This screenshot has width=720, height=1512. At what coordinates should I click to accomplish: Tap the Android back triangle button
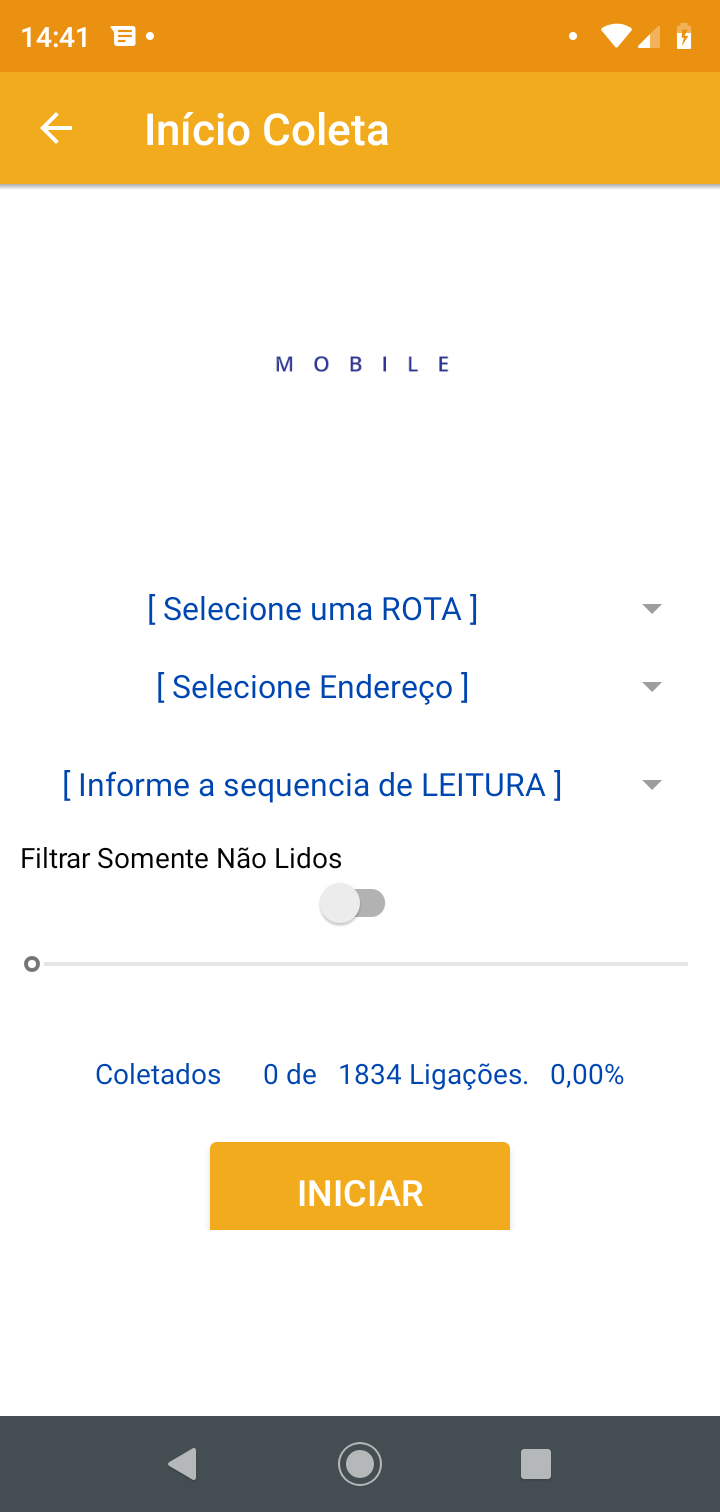(x=182, y=1463)
